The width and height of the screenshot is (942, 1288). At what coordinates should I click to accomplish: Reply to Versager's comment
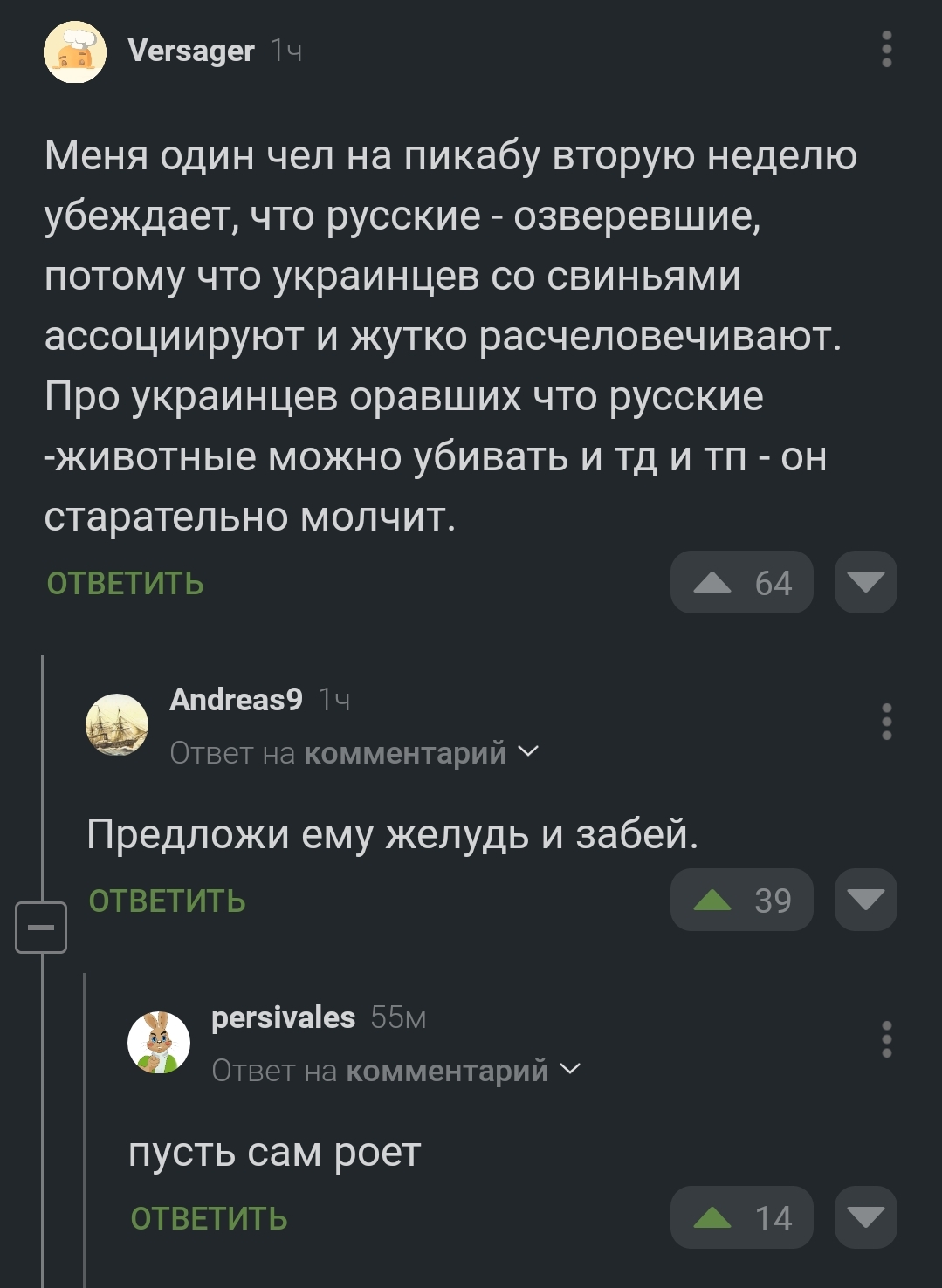[x=125, y=583]
